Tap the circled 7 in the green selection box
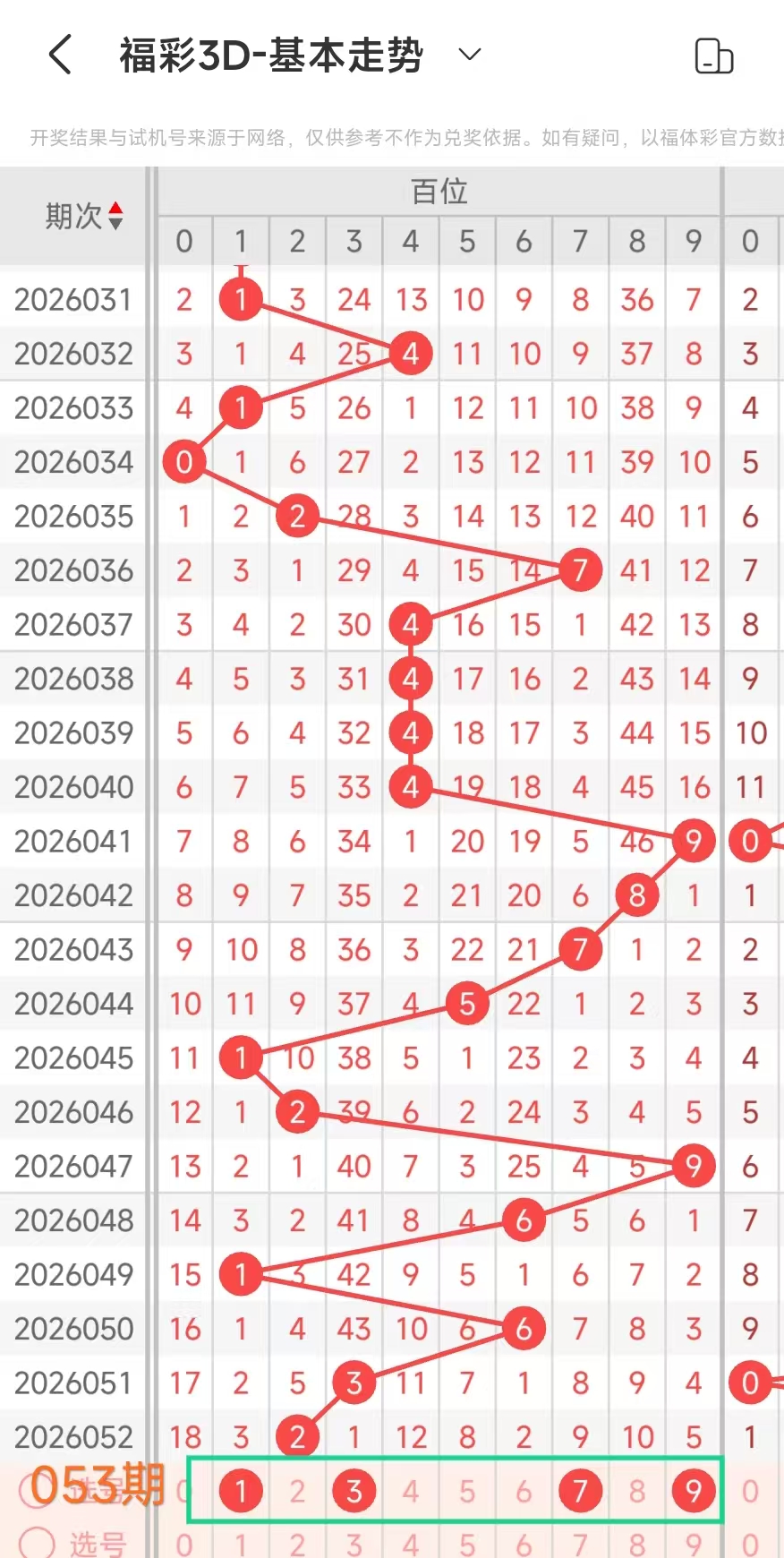784x1558 pixels. [580, 1490]
